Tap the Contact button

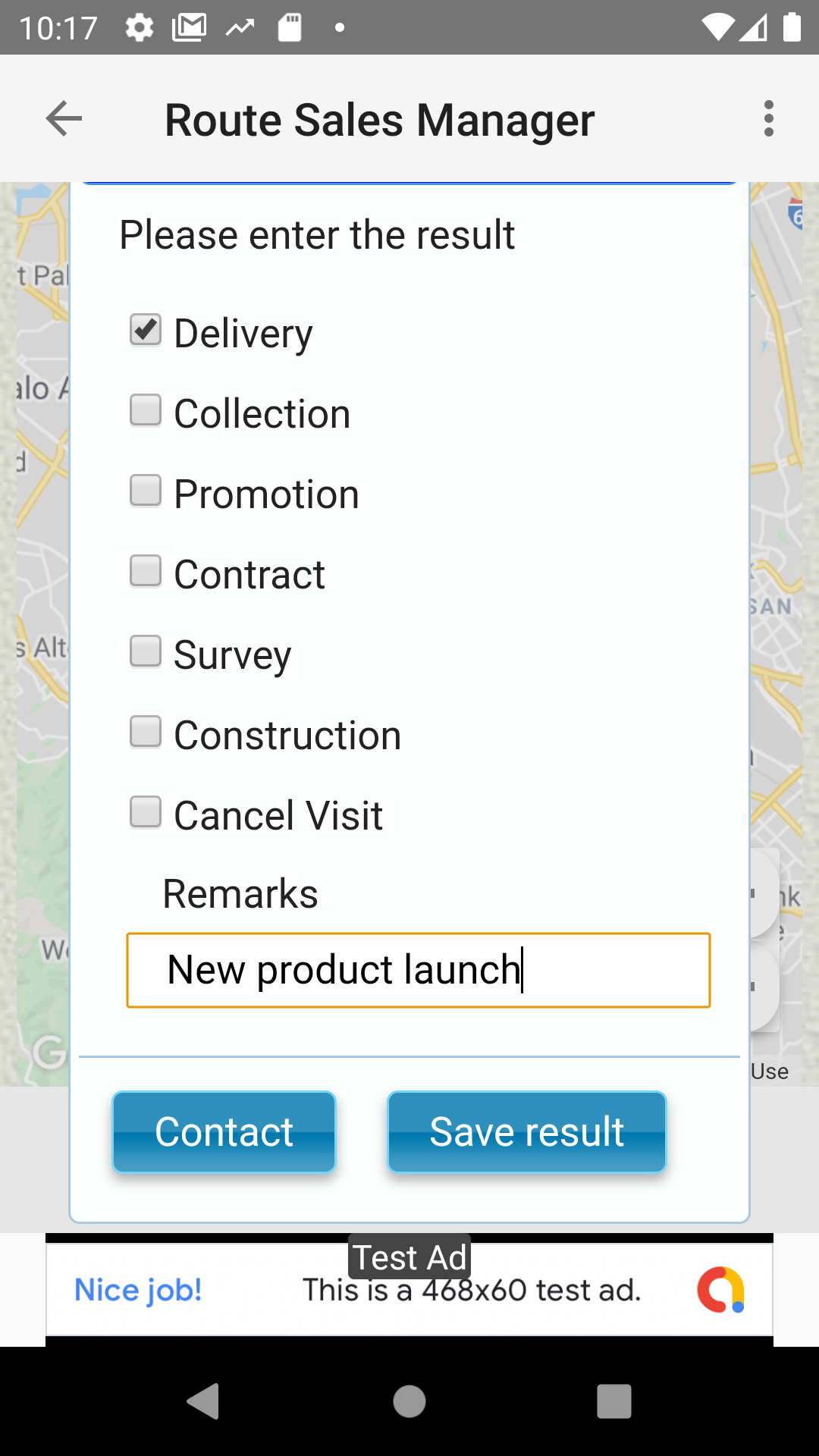224,1132
